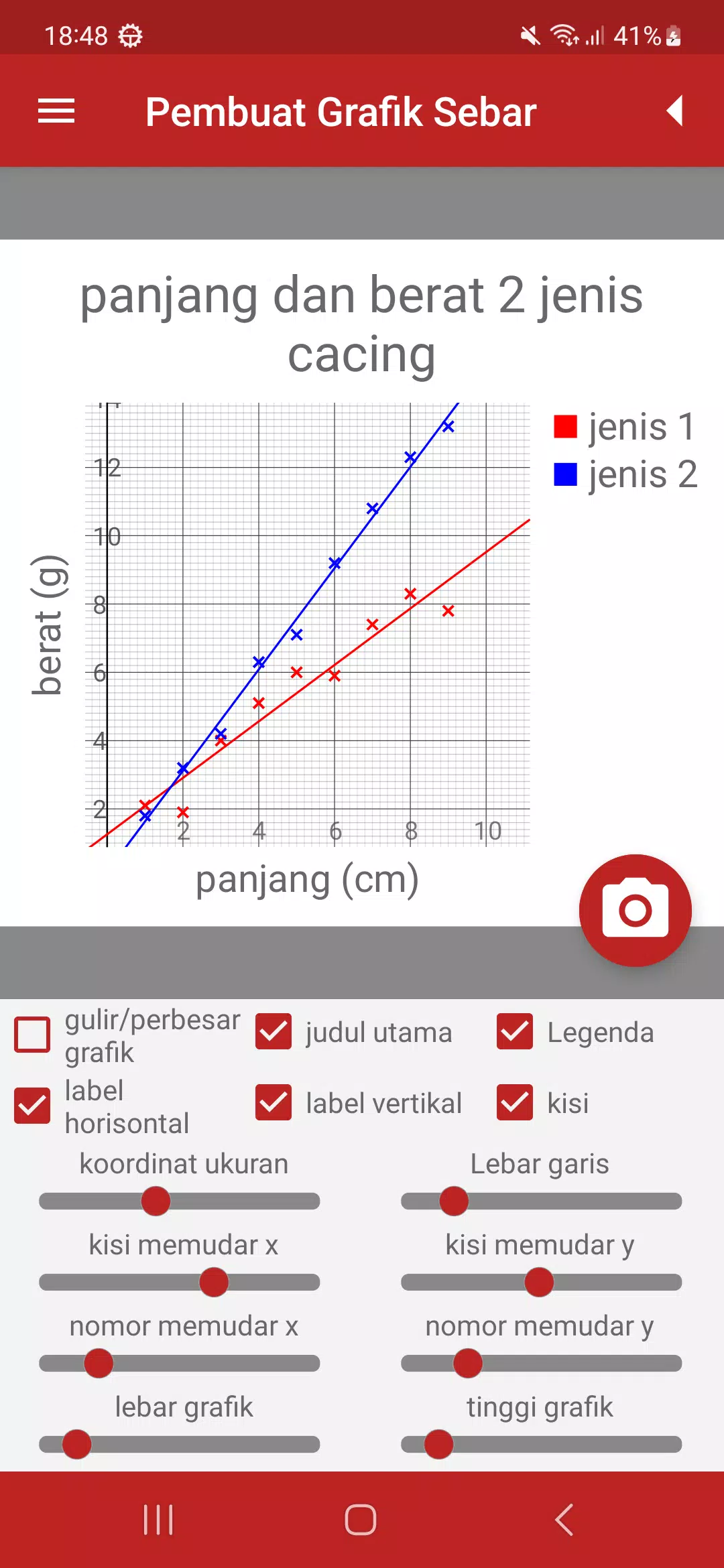Toggle label horisontal checkbox
The image size is (724, 1568).
[32, 1106]
